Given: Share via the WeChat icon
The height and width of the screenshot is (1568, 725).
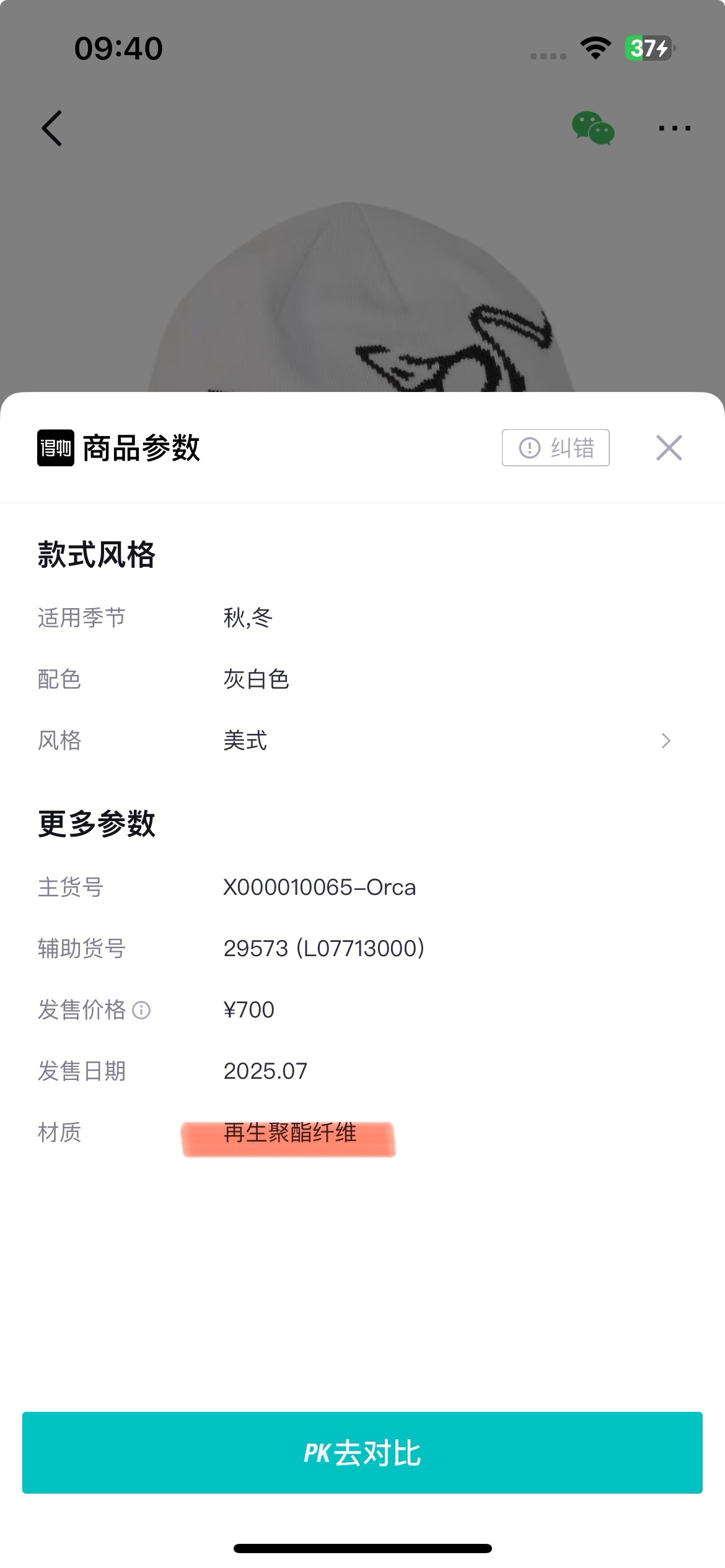Looking at the screenshot, I should [592, 128].
